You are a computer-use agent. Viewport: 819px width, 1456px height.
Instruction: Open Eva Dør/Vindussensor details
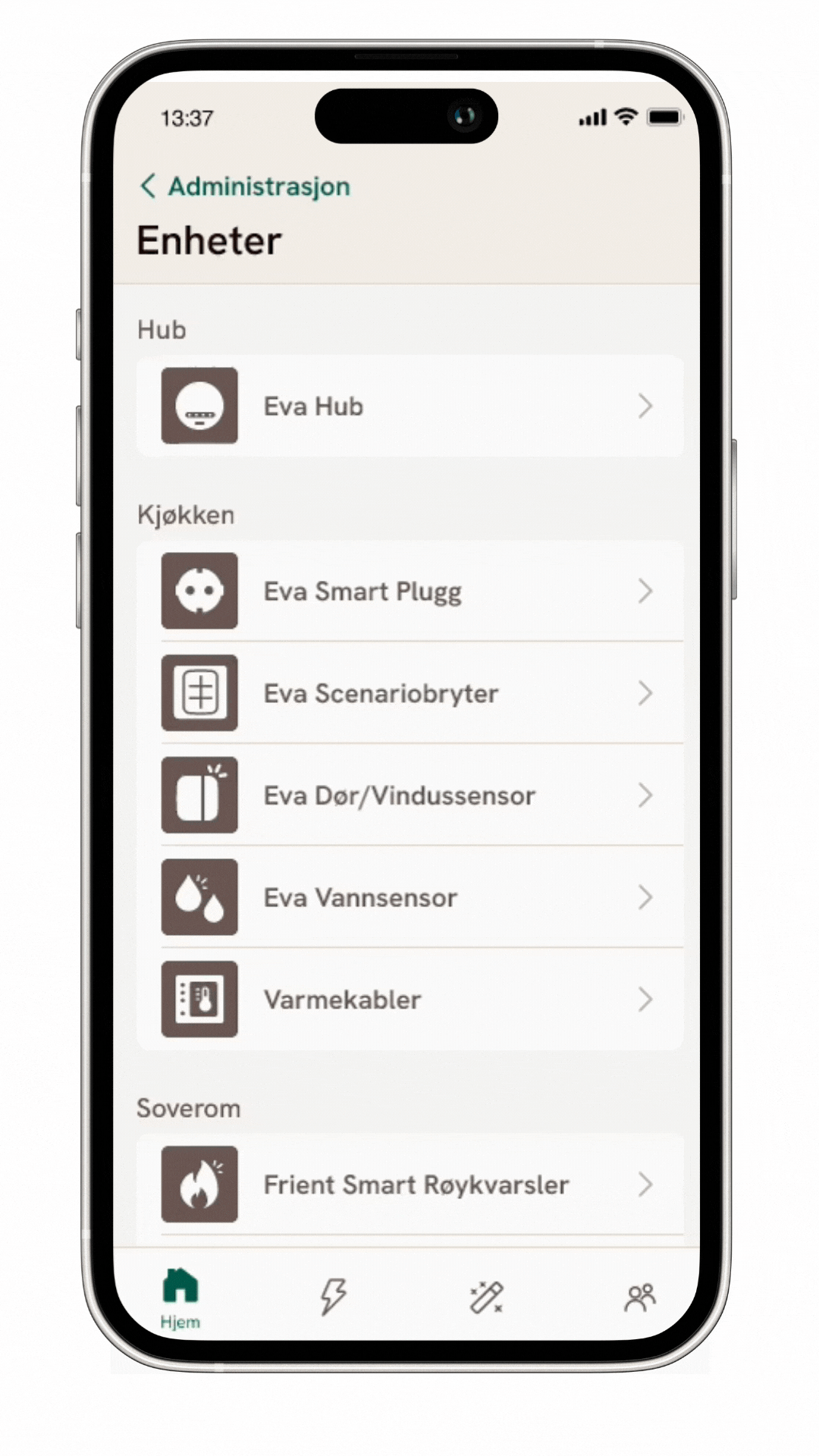[x=409, y=795]
